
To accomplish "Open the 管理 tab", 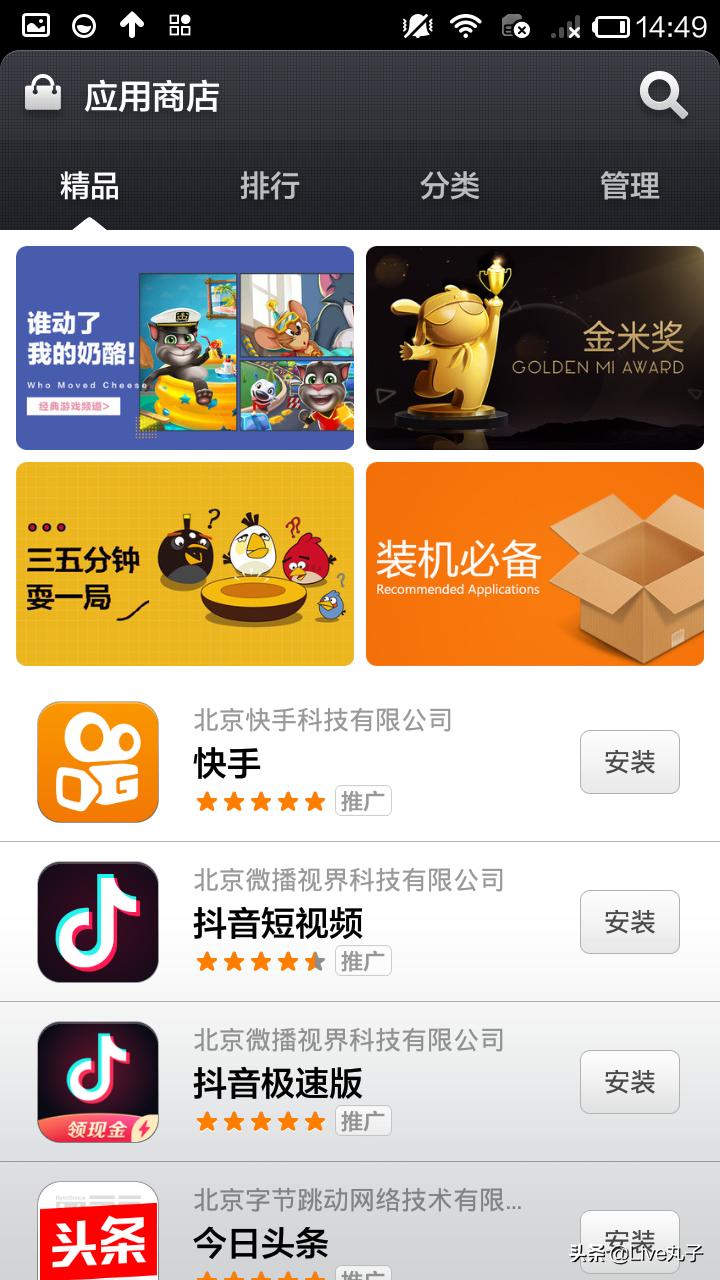I will tap(630, 186).
